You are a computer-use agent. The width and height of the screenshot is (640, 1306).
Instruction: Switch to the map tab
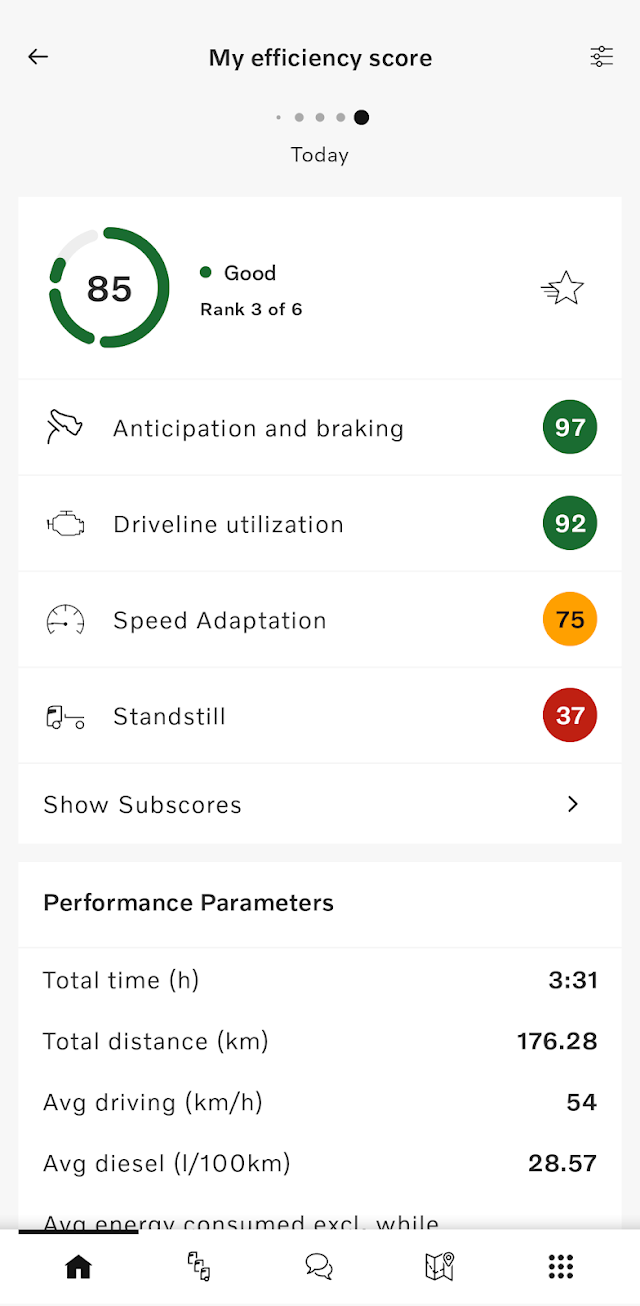(x=440, y=1267)
